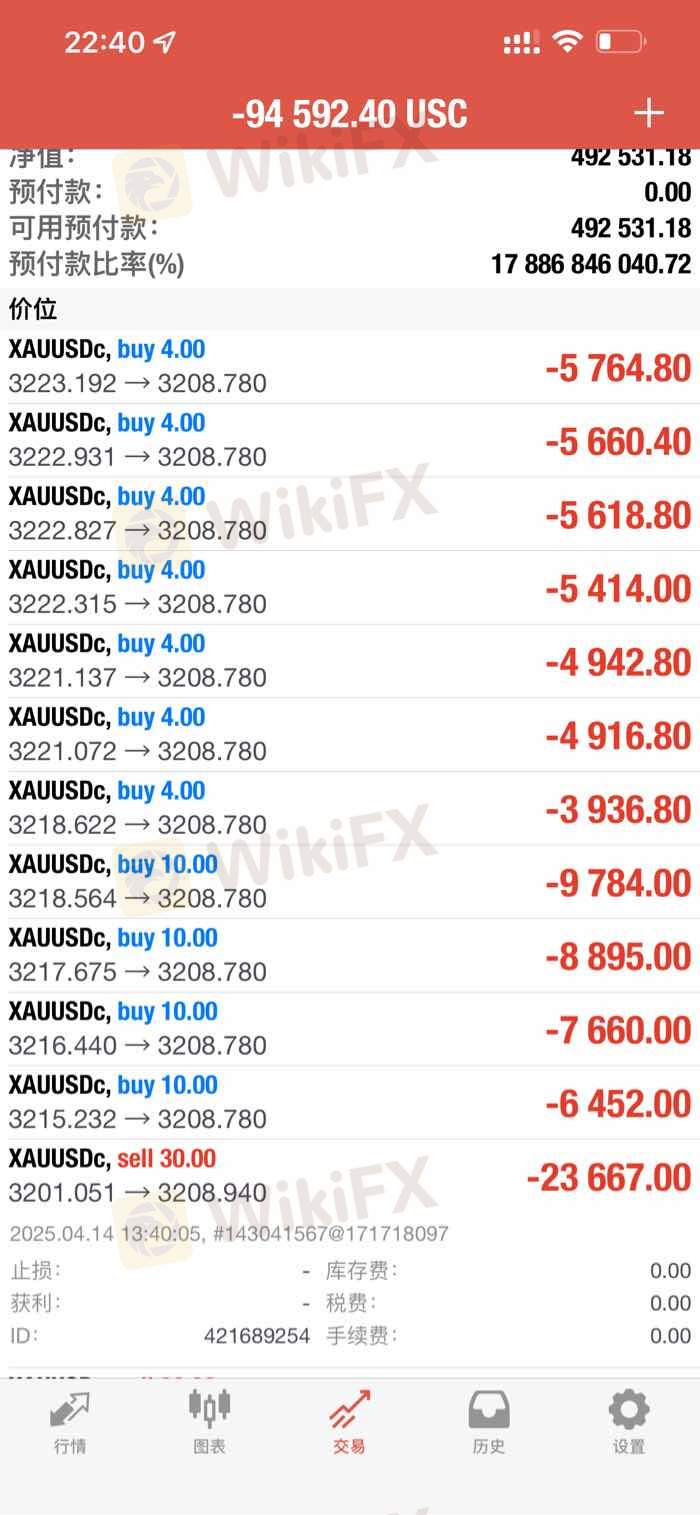Image resolution: width=700 pixels, height=1515 pixels.
Task: Expand the buy 4.00 position at 3222.827
Action: point(350,514)
